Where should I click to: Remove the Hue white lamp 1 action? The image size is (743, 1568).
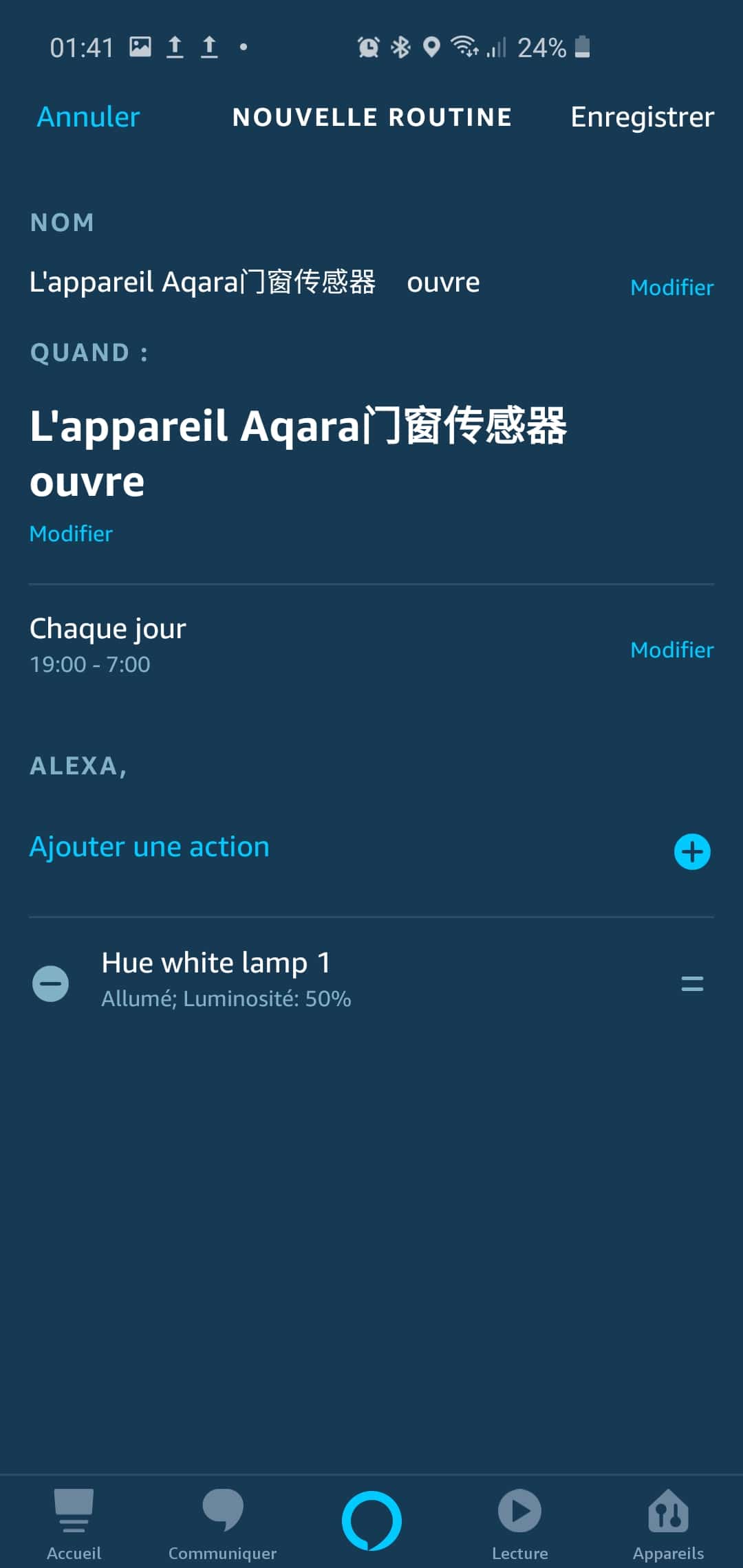[51, 983]
